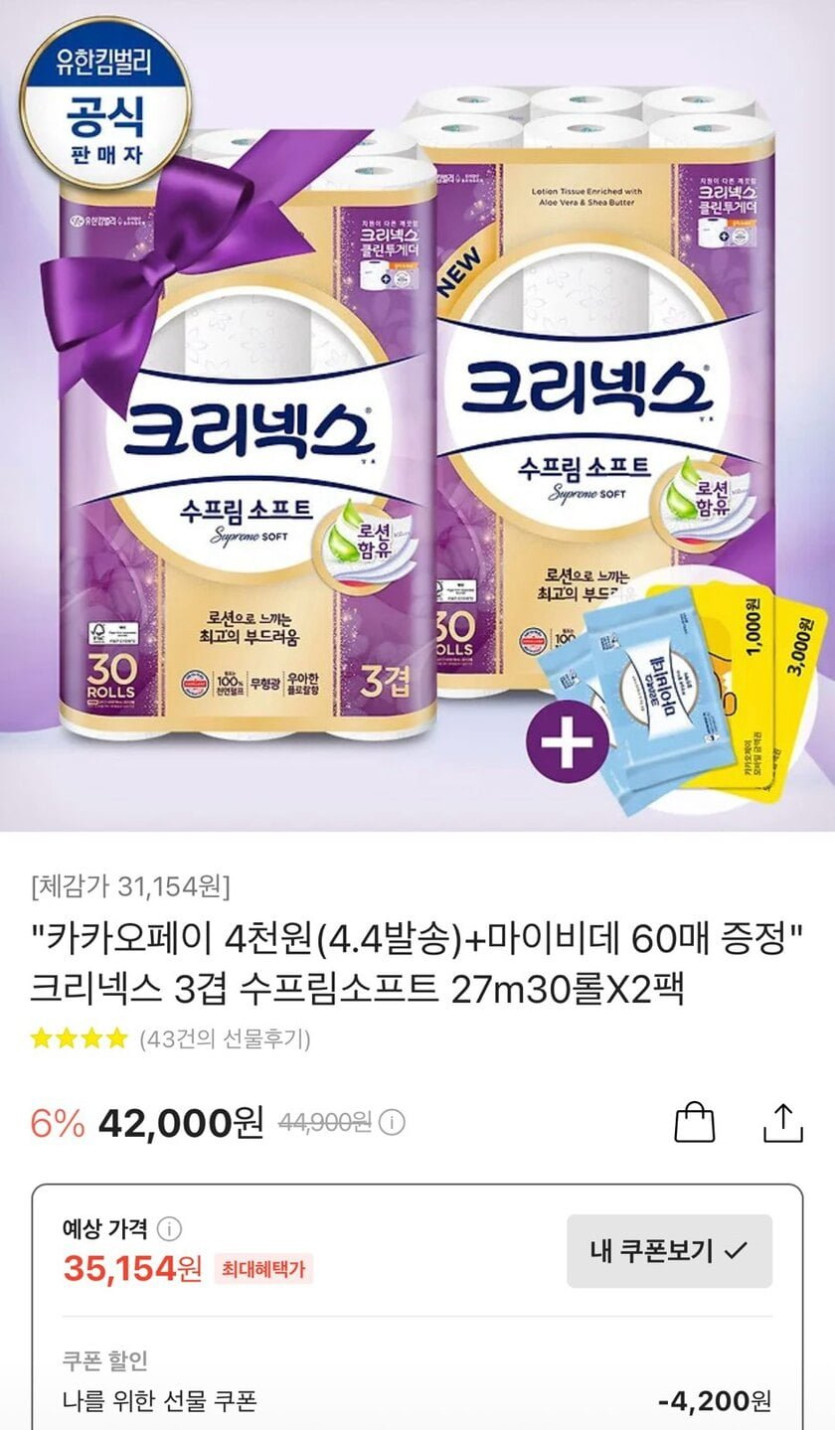
Task: Add product to shopping bag
Action: pyautogui.click(x=694, y=1122)
